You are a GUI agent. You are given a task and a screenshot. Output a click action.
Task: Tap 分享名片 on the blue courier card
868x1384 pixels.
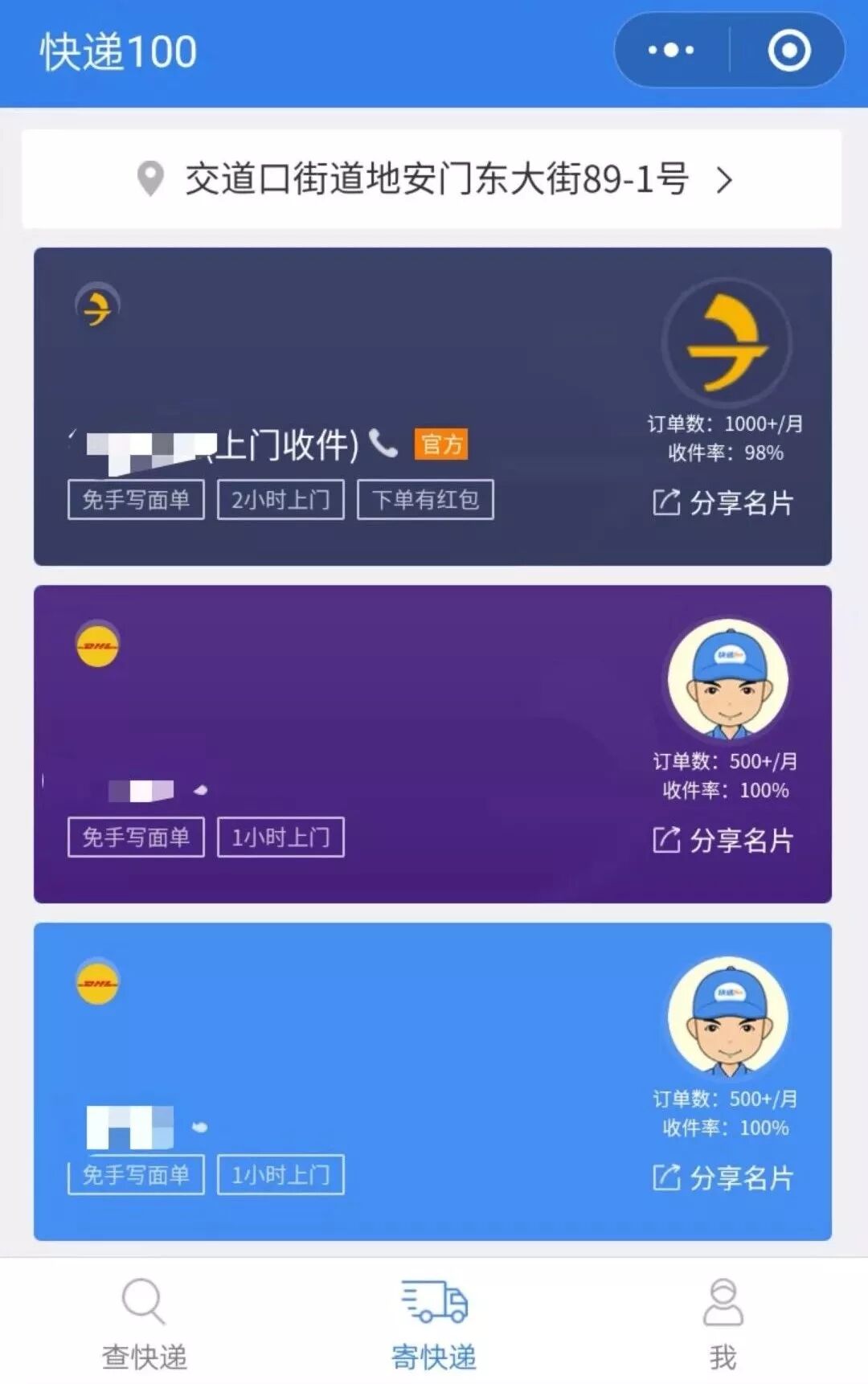tap(723, 1178)
